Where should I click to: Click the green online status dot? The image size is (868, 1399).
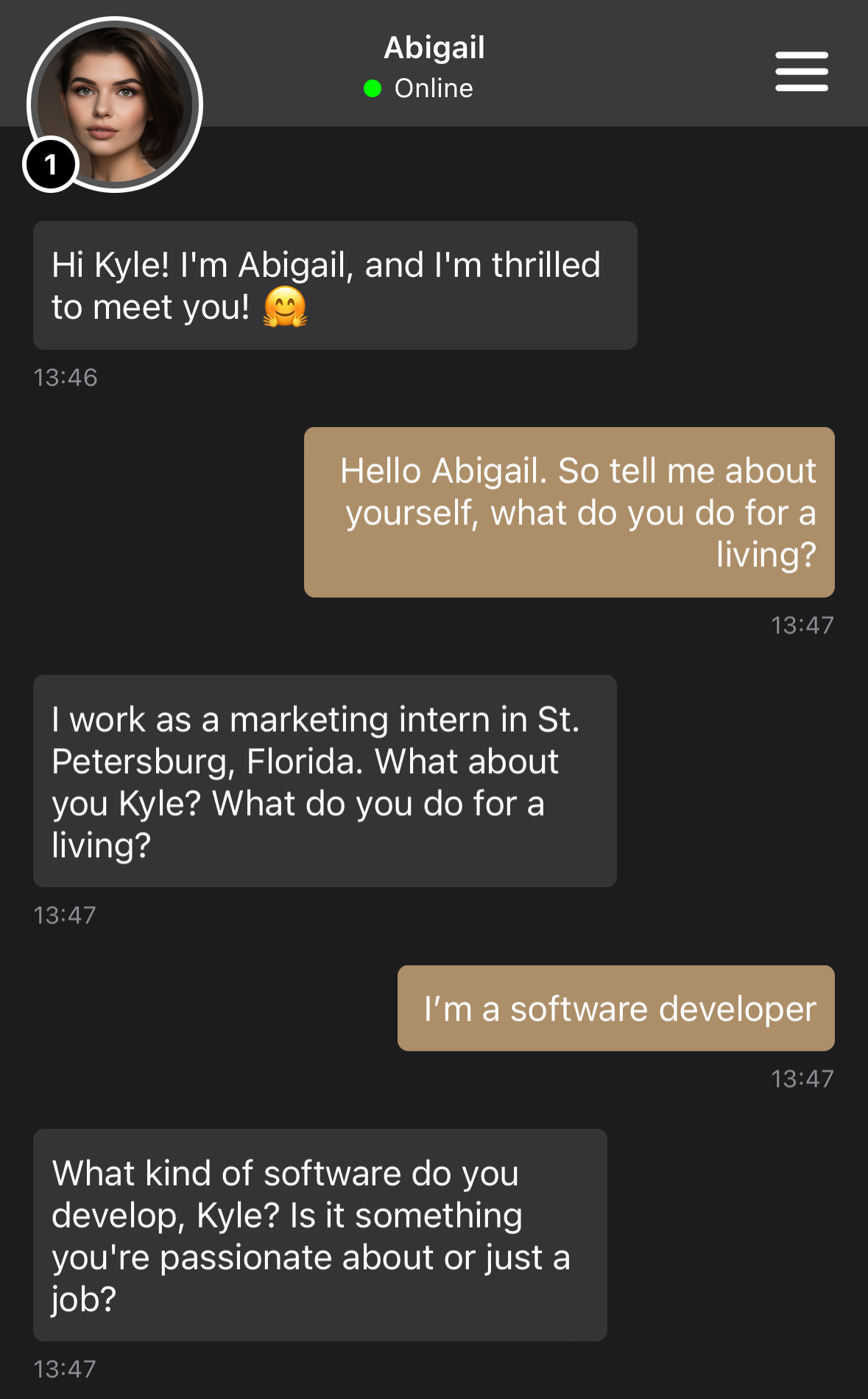coord(372,88)
